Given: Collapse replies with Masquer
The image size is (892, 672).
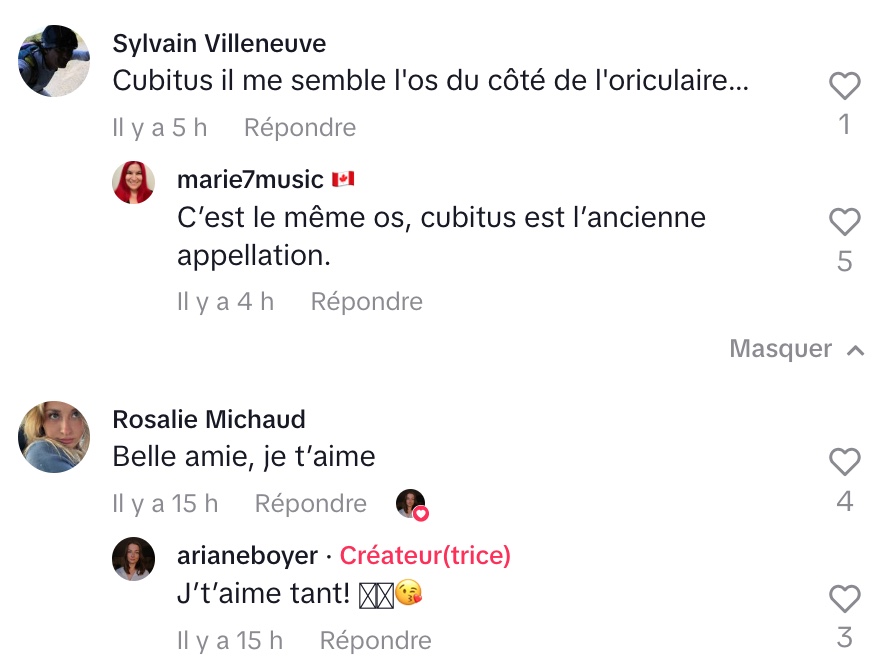Looking at the screenshot, I should click(x=795, y=349).
